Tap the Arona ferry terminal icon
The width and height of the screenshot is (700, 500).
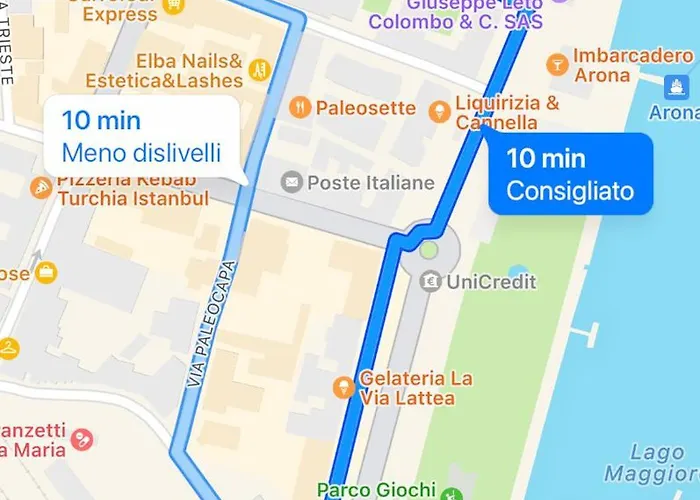pos(678,86)
